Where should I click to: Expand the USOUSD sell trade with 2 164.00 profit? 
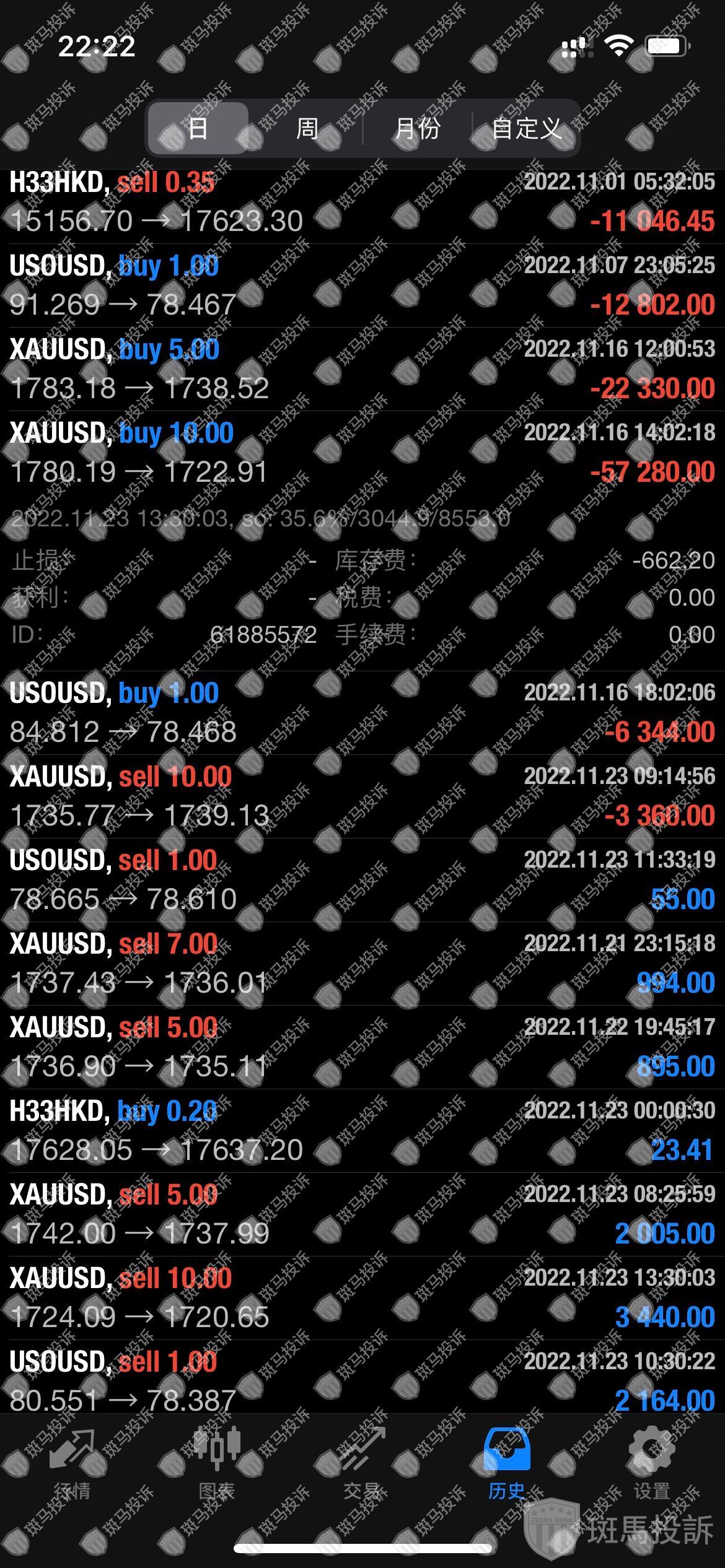point(362,1381)
